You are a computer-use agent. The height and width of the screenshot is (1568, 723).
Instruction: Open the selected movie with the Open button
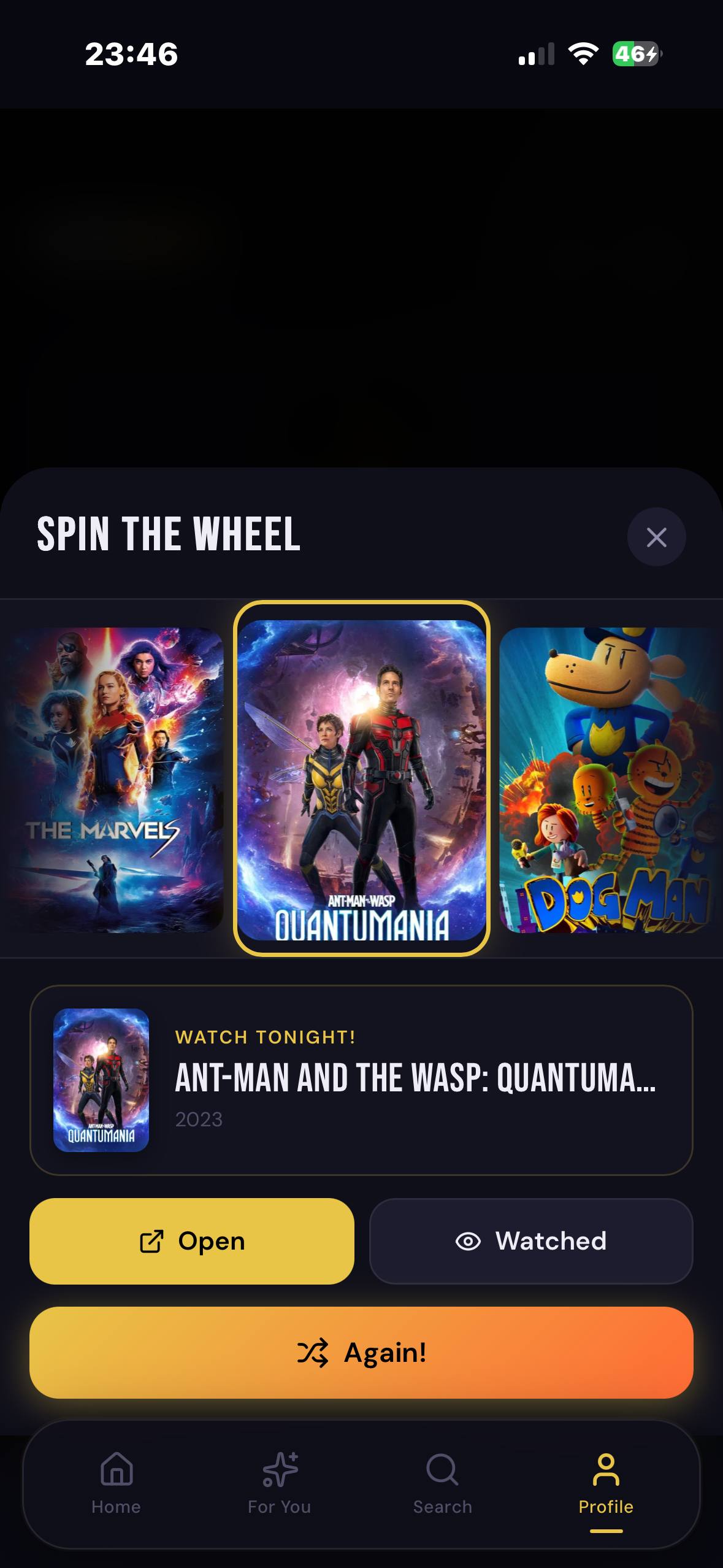tap(192, 1241)
